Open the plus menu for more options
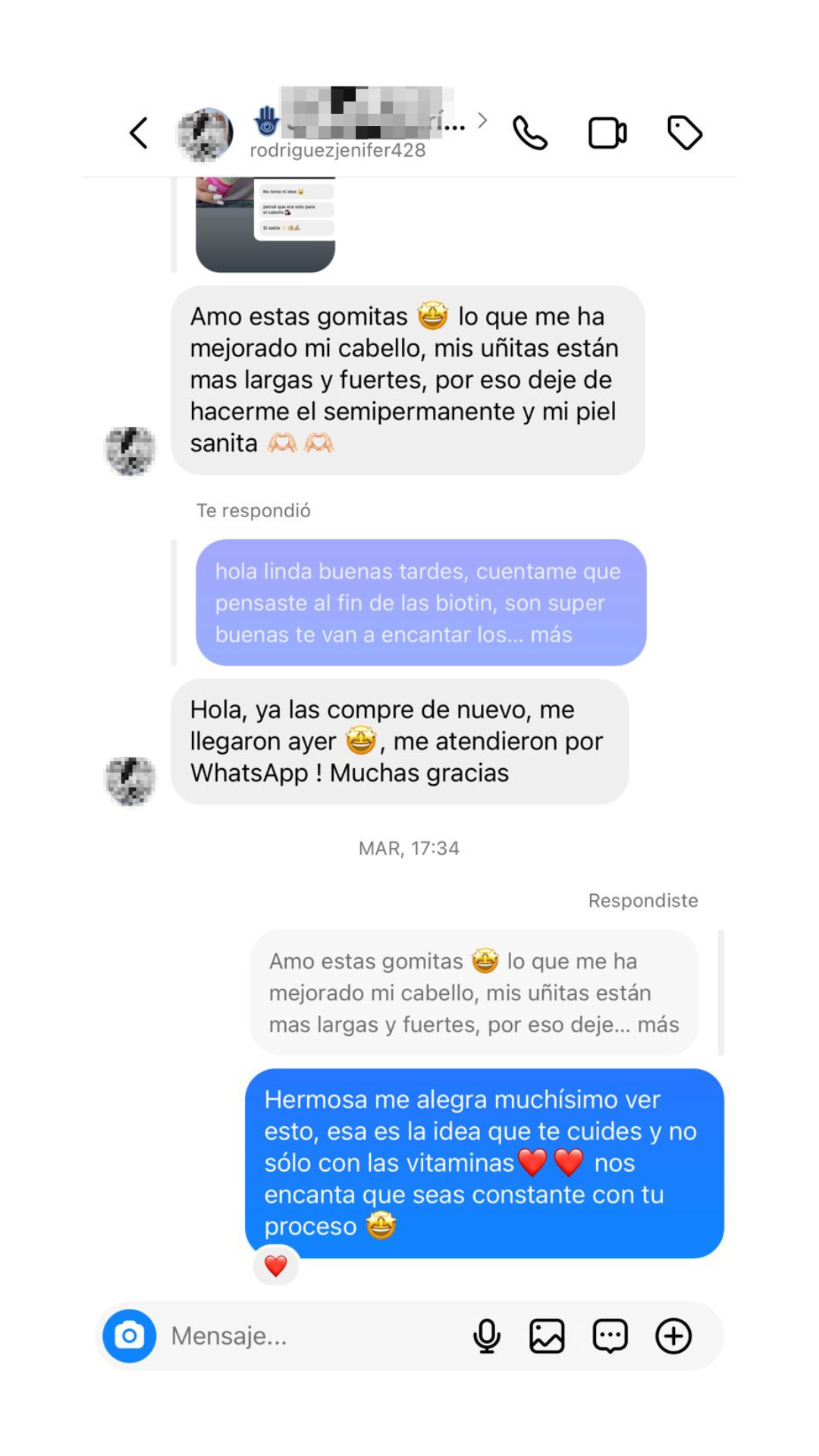819x1456 pixels. pyautogui.click(x=673, y=1335)
